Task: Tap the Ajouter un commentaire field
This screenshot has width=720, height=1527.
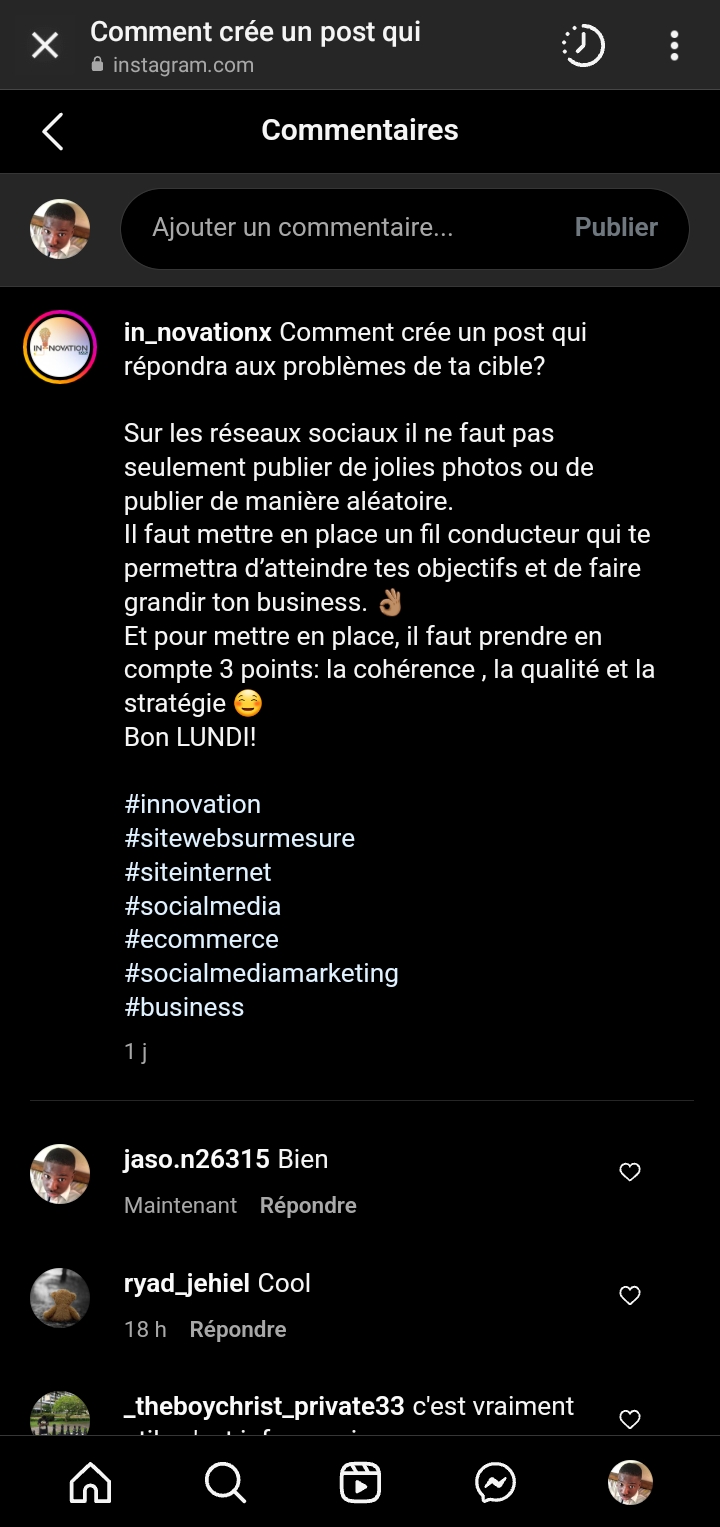Action: (340, 228)
